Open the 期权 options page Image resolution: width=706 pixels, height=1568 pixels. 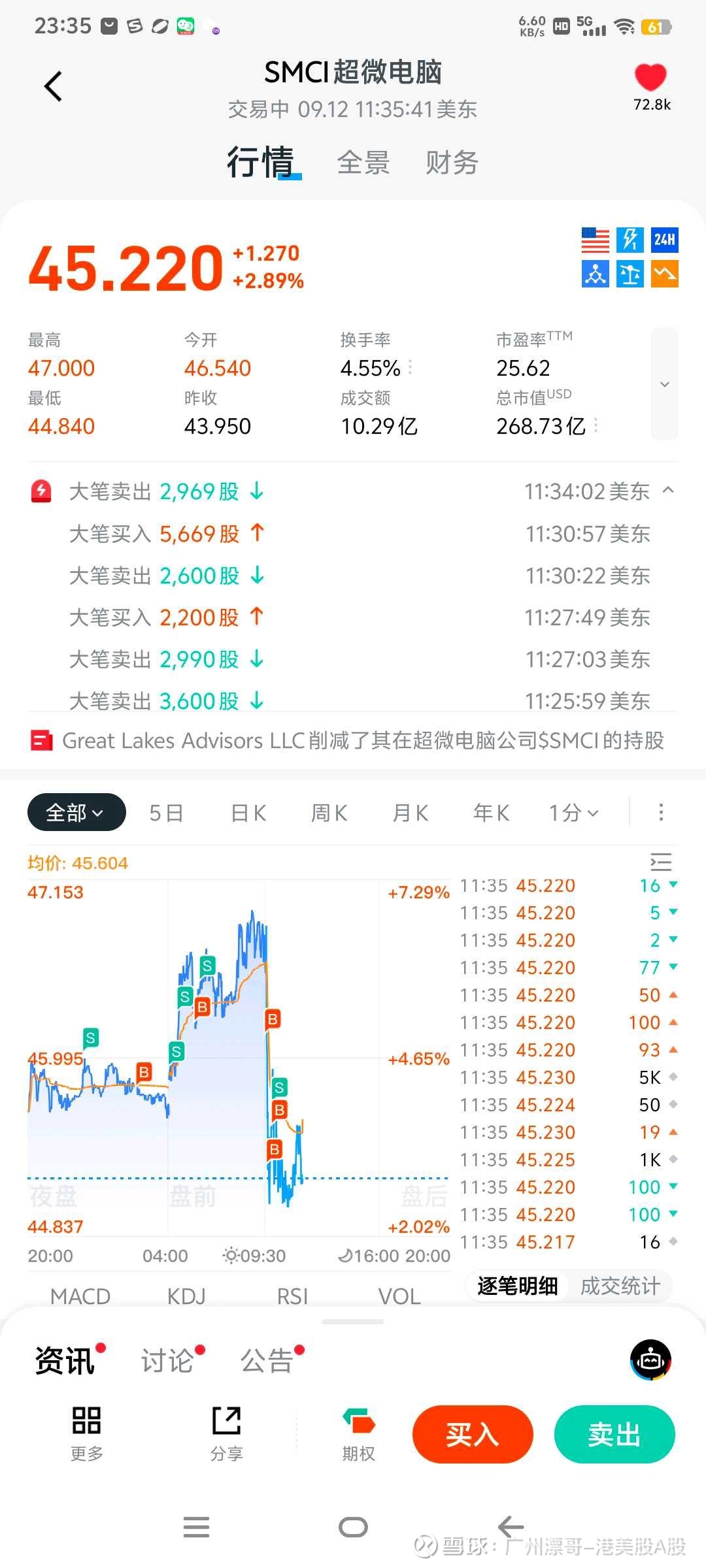point(359,1433)
